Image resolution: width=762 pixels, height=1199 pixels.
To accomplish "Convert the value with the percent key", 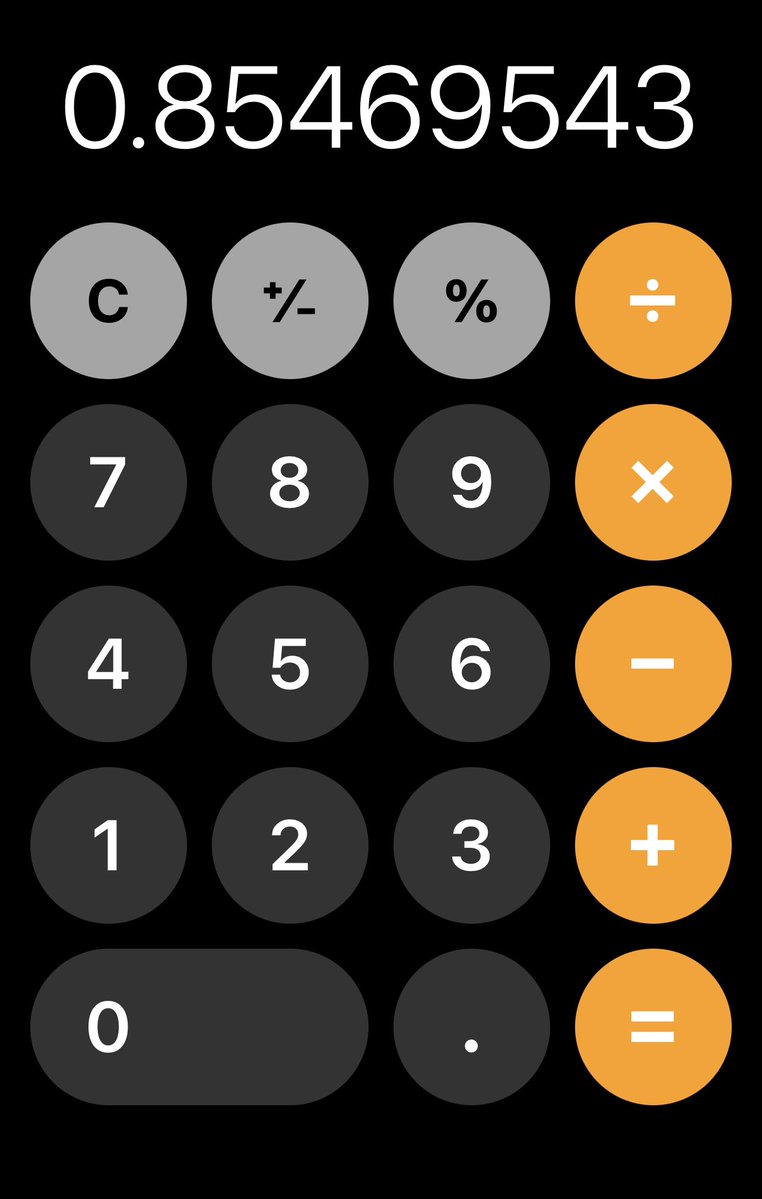I will point(471,301).
